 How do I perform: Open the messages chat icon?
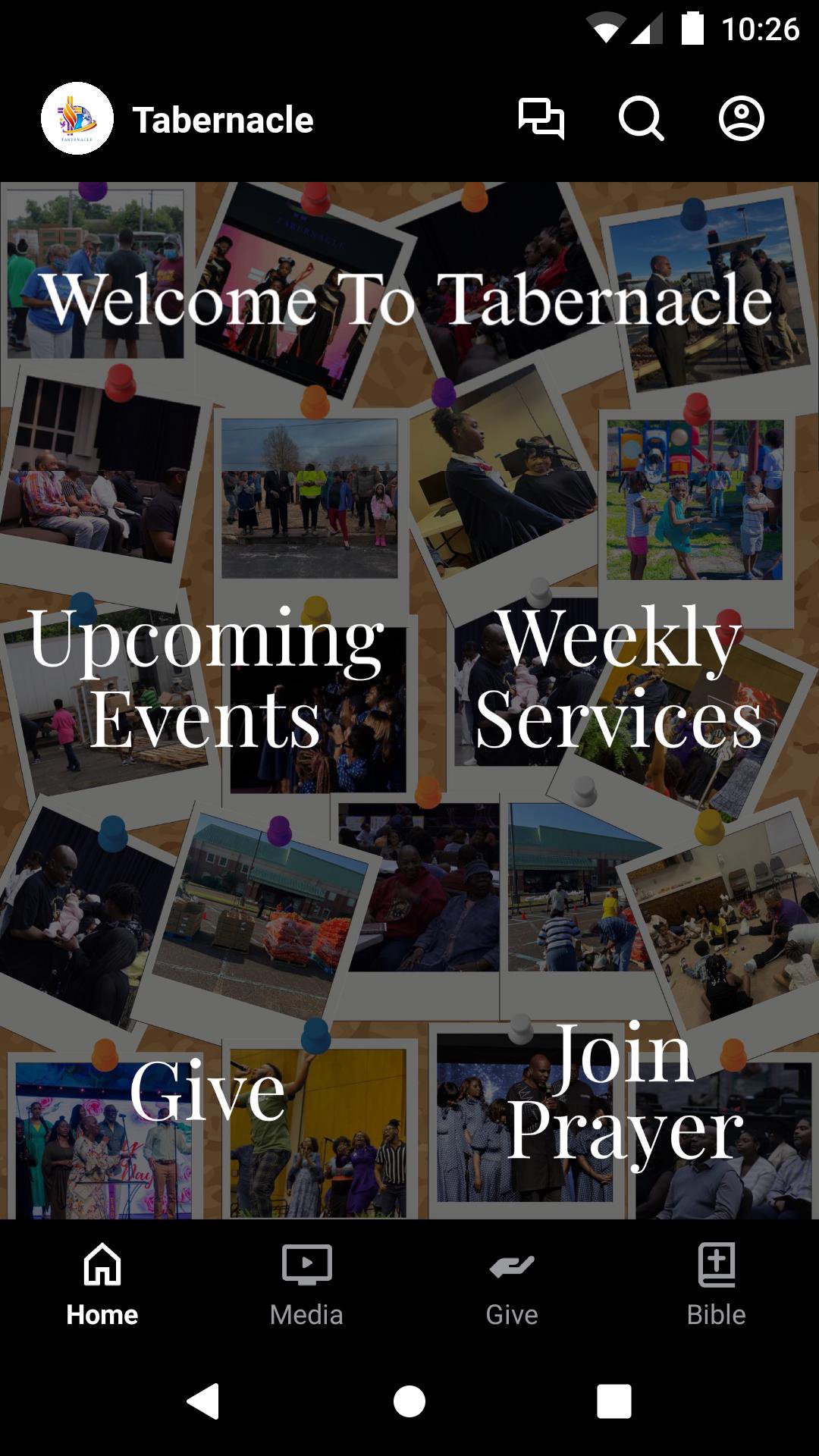pyautogui.click(x=541, y=119)
